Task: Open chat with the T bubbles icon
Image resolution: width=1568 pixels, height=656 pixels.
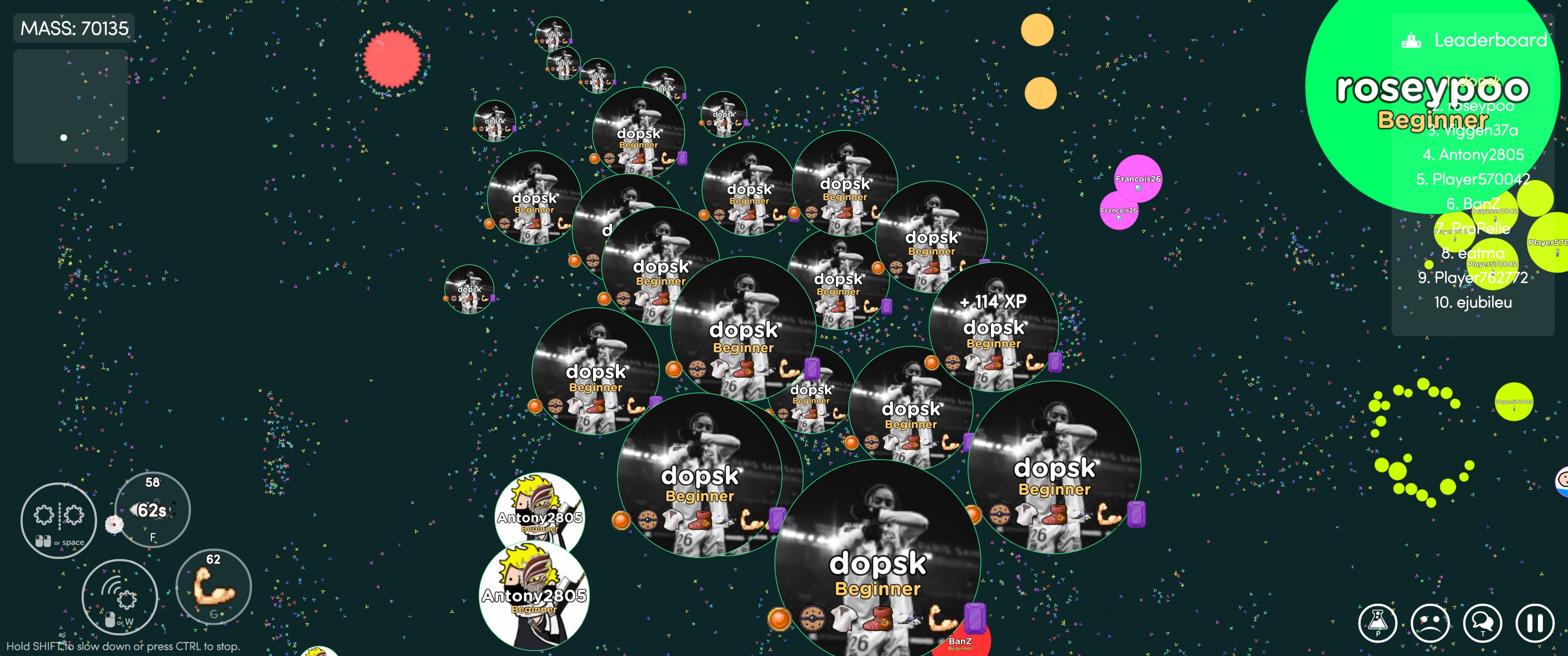Action: click(x=1482, y=623)
